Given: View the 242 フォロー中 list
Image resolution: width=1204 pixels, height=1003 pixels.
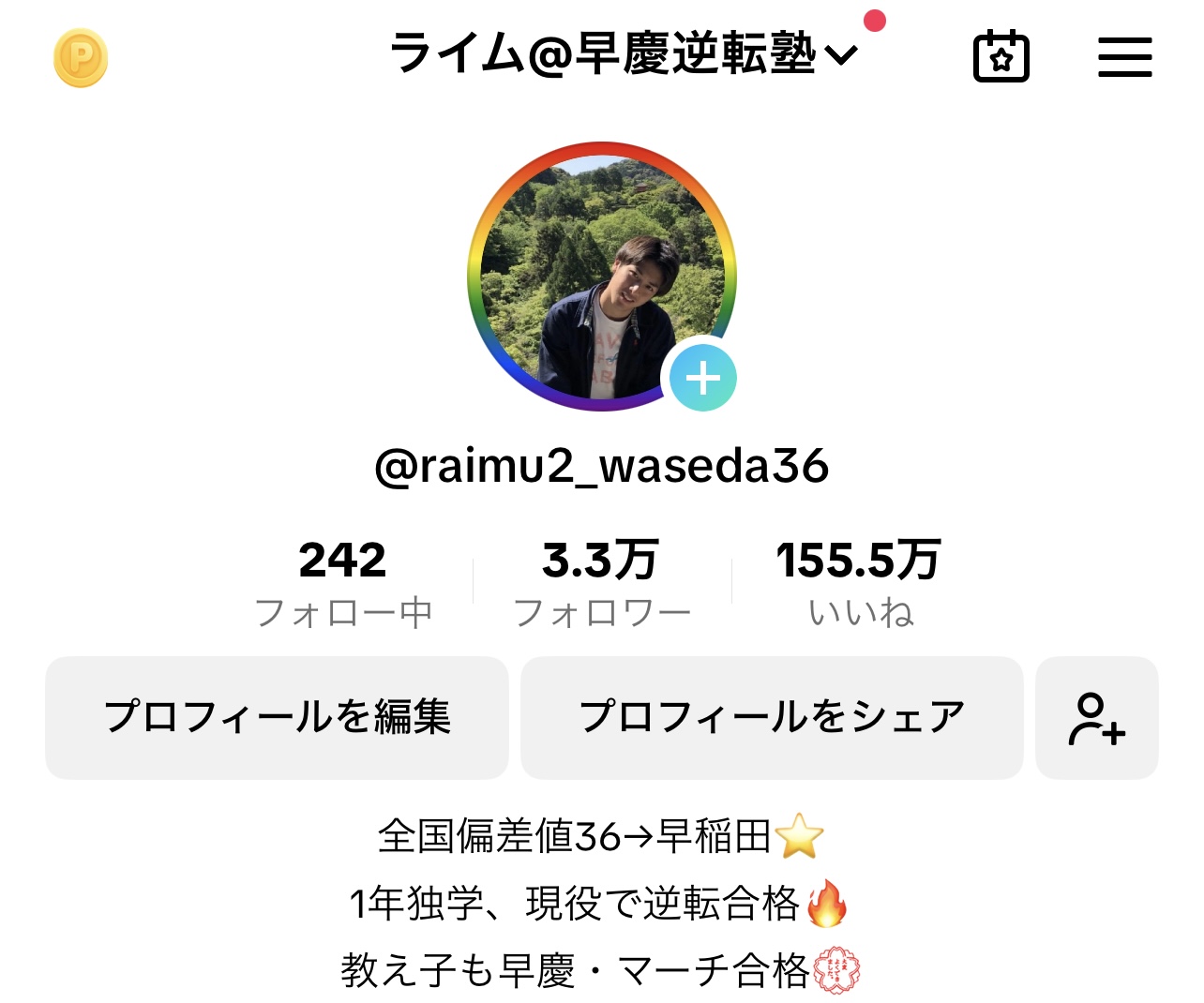Looking at the screenshot, I should 342,582.
